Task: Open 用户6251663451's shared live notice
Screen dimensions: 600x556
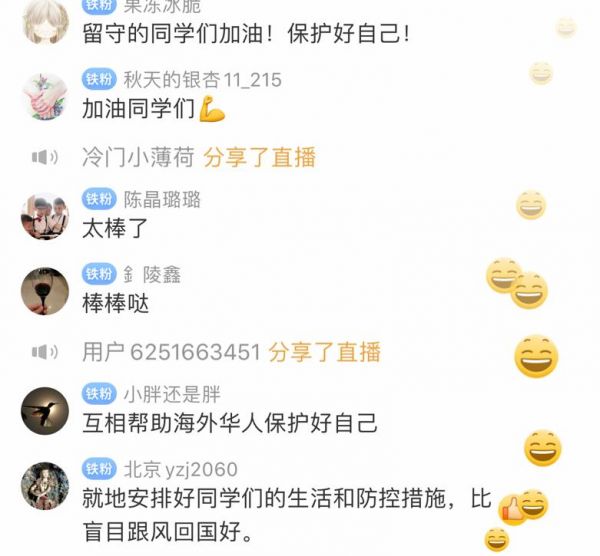Action: 232,352
